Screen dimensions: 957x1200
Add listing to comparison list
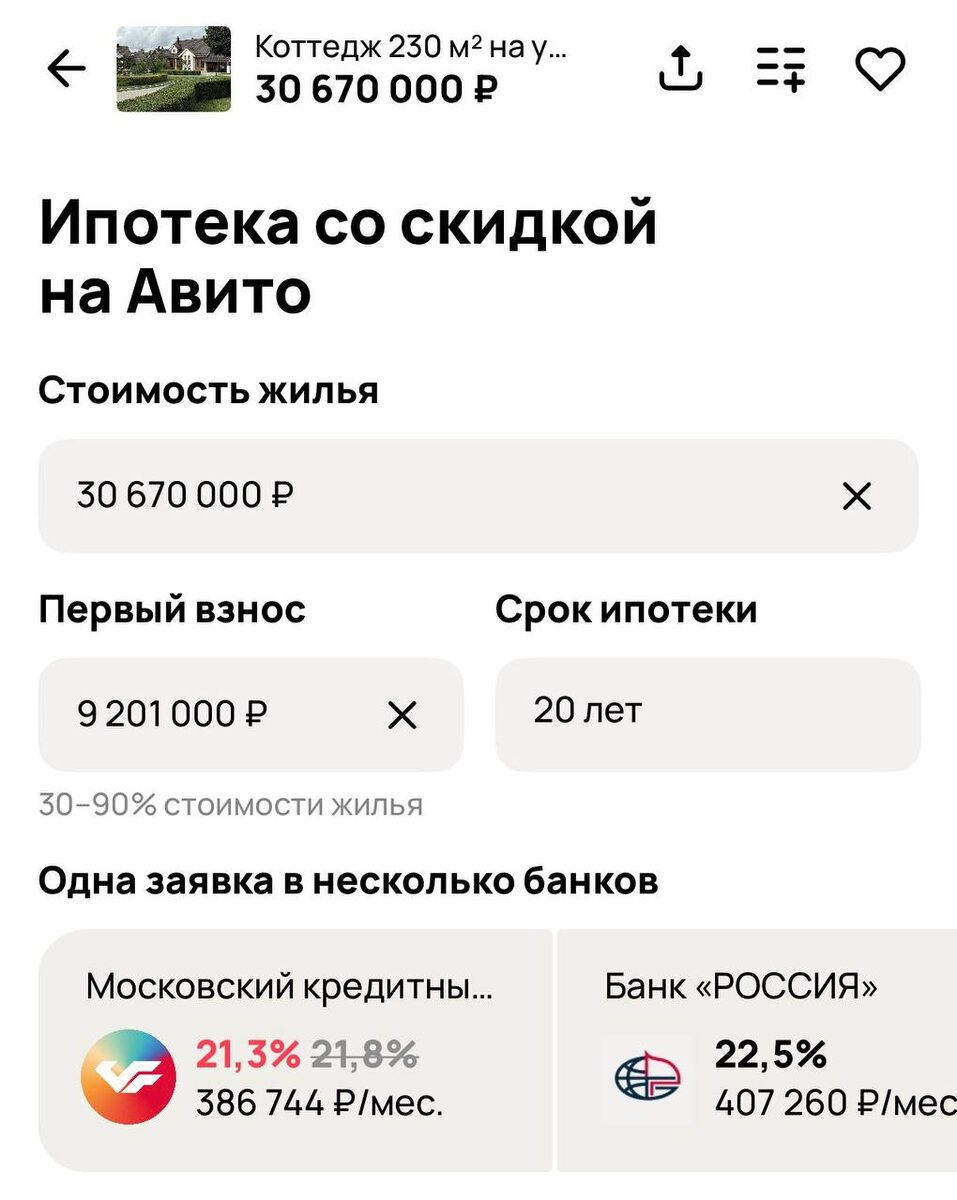[x=781, y=70]
